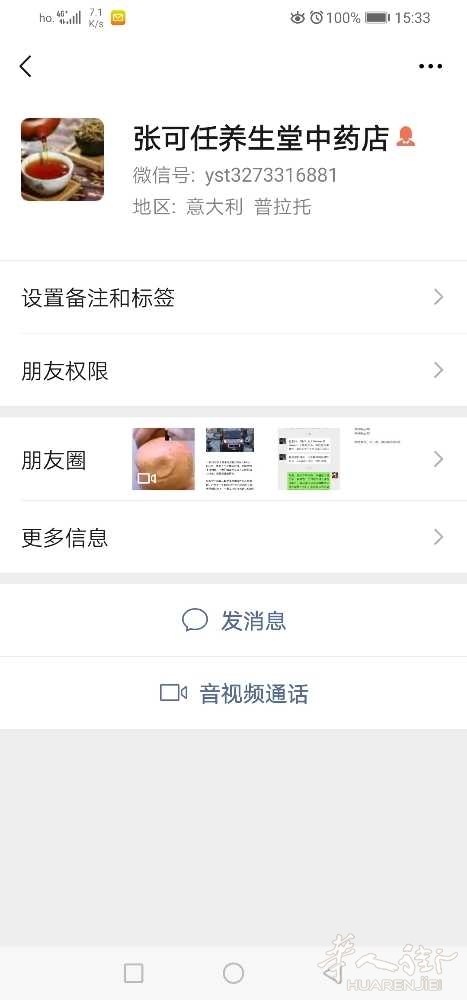Open 更多信息 for more details
The width and height of the screenshot is (467, 1000).
tap(234, 538)
